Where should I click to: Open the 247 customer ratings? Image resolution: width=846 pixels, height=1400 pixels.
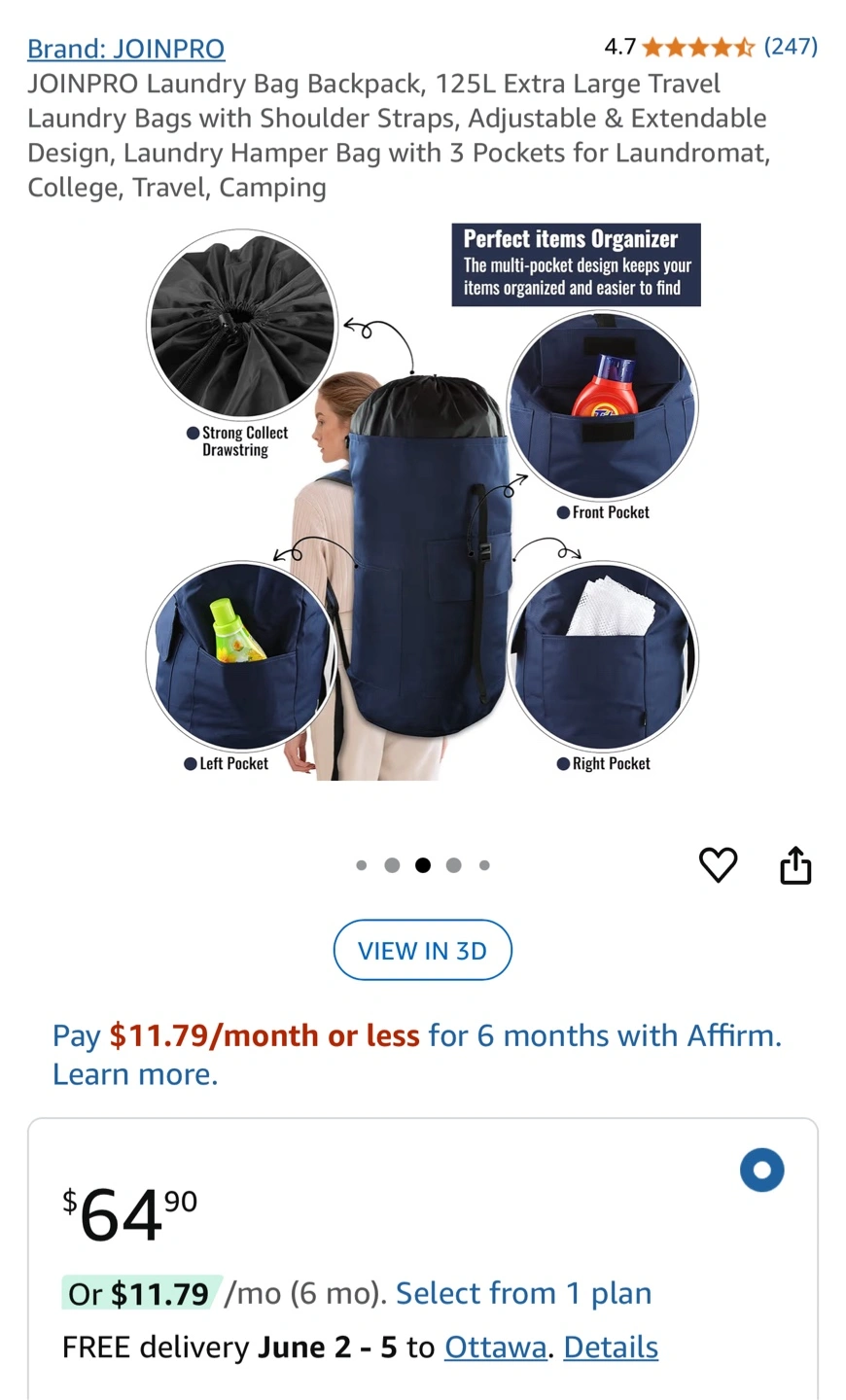[x=791, y=46]
